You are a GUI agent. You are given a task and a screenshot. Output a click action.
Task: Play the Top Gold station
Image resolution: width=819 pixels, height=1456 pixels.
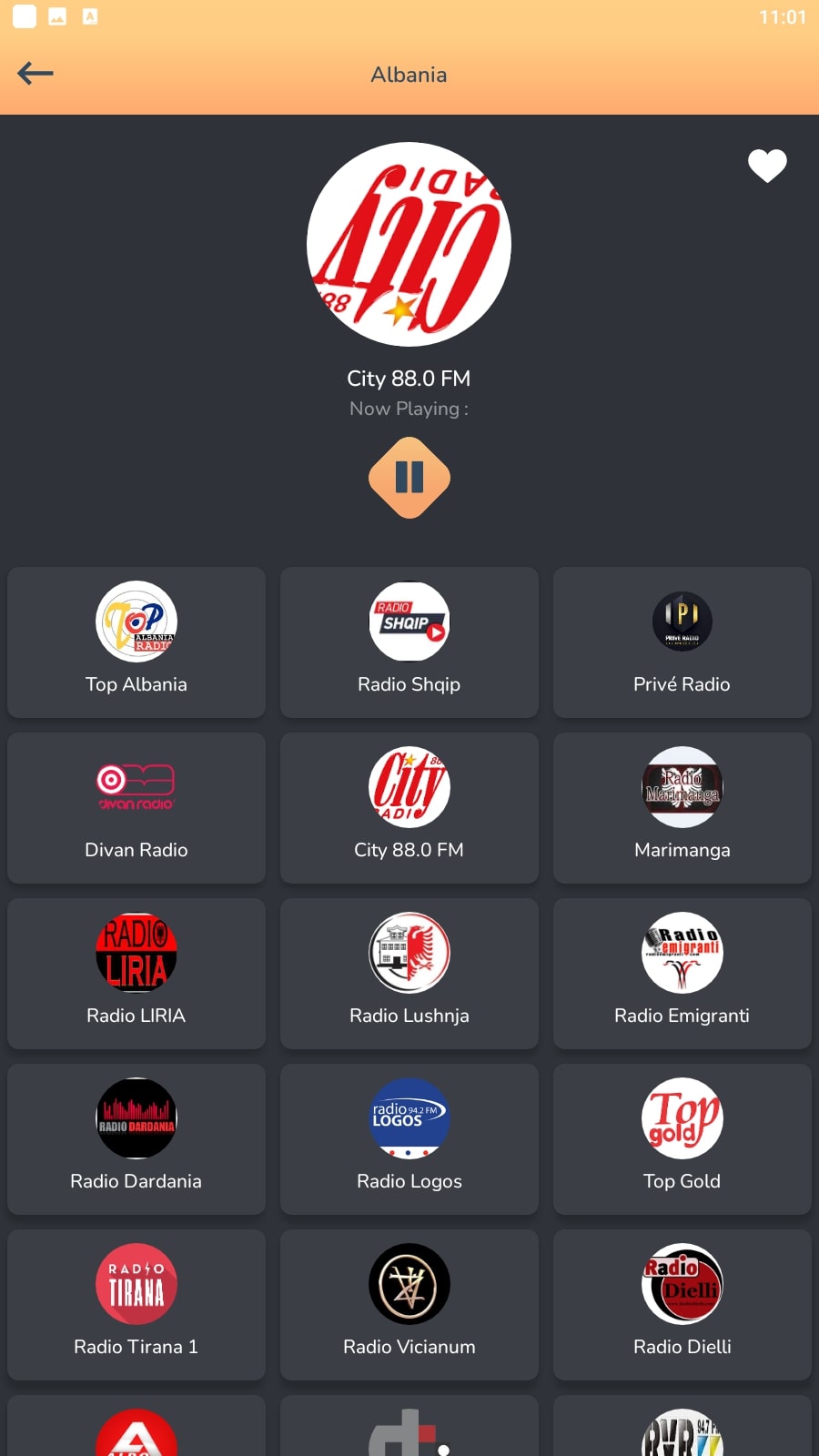click(x=682, y=1139)
